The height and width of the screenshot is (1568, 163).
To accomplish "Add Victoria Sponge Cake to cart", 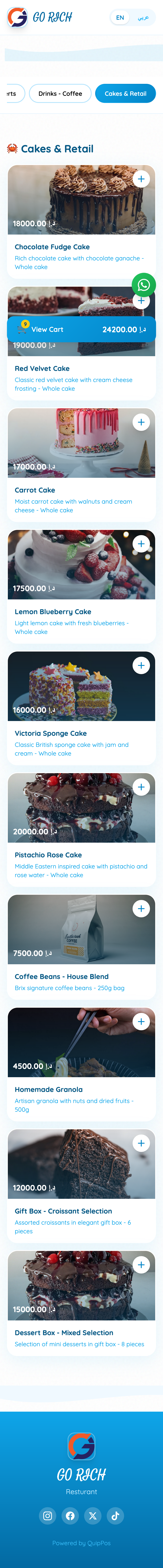I will point(141,665).
